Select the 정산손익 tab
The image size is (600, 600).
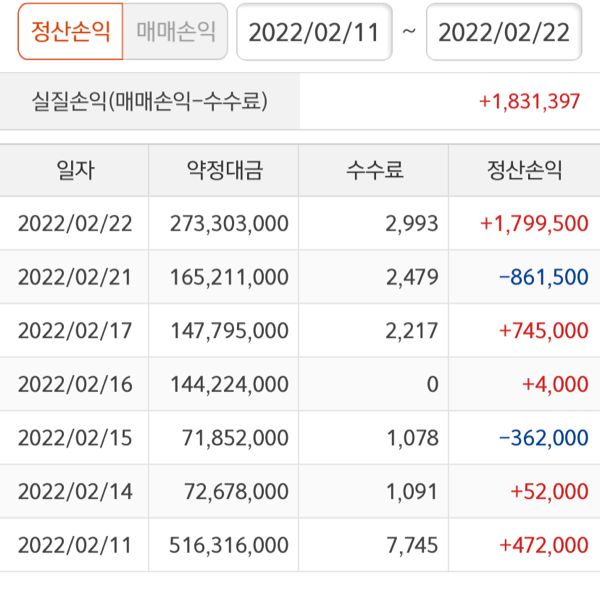(70, 32)
